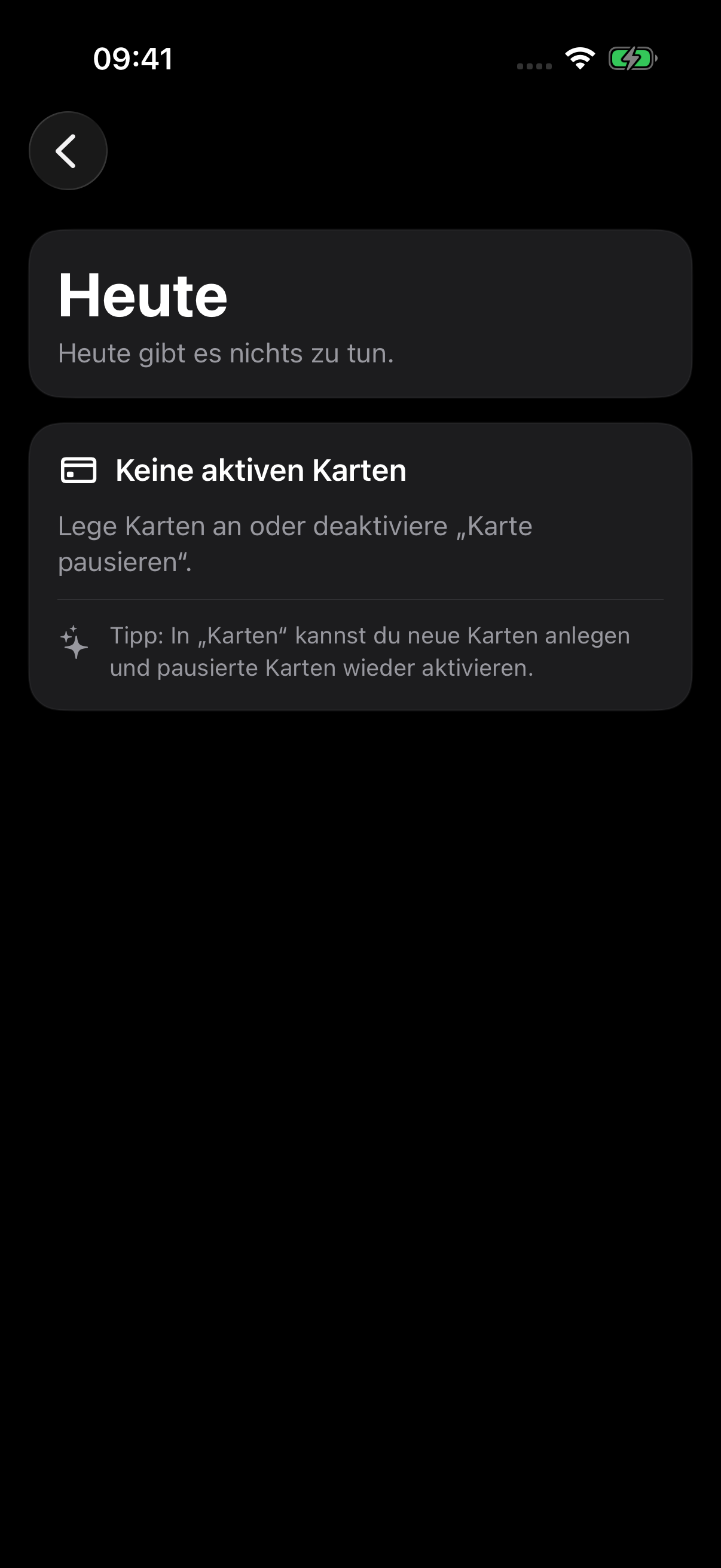Tap the status bar area
This screenshot has width=721, height=1568.
360,59
